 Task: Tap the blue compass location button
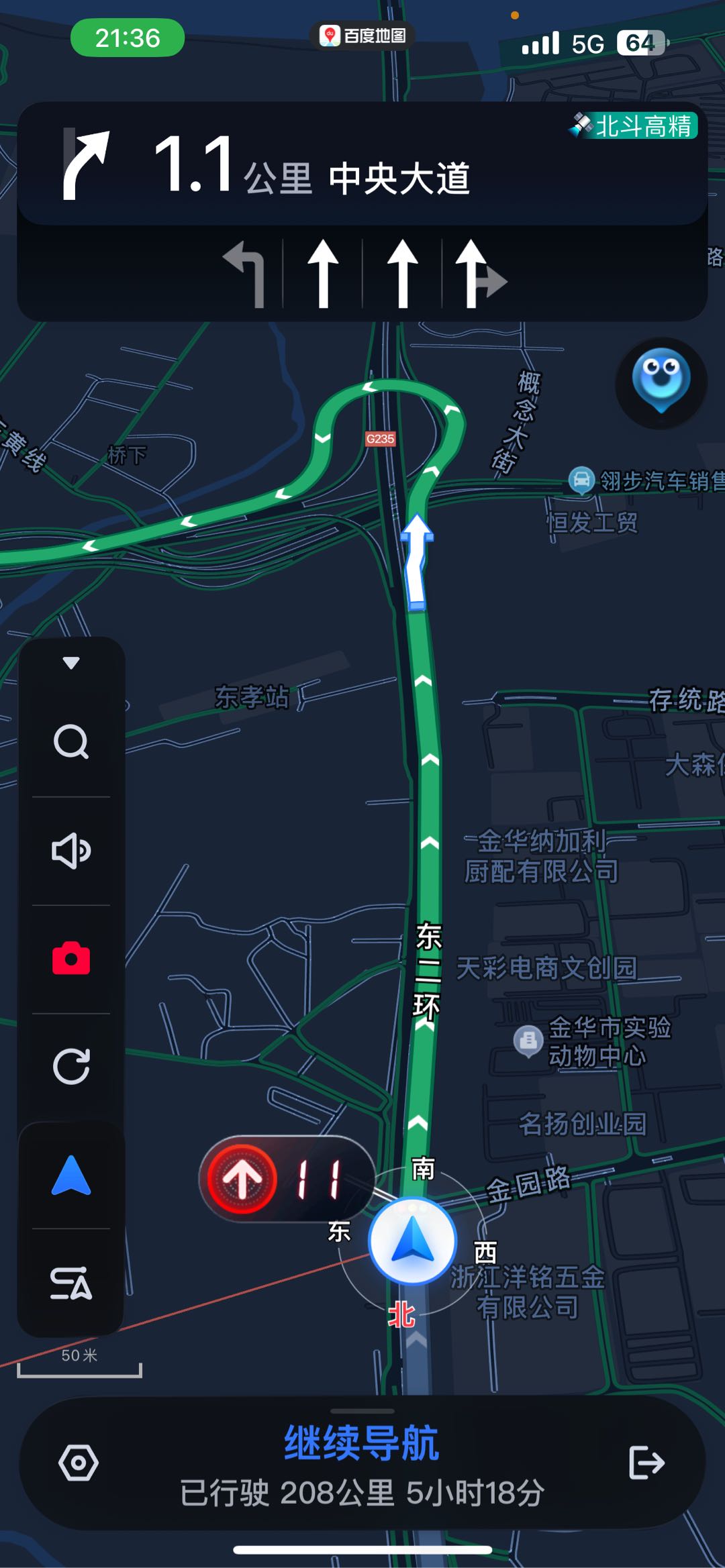tap(413, 1241)
